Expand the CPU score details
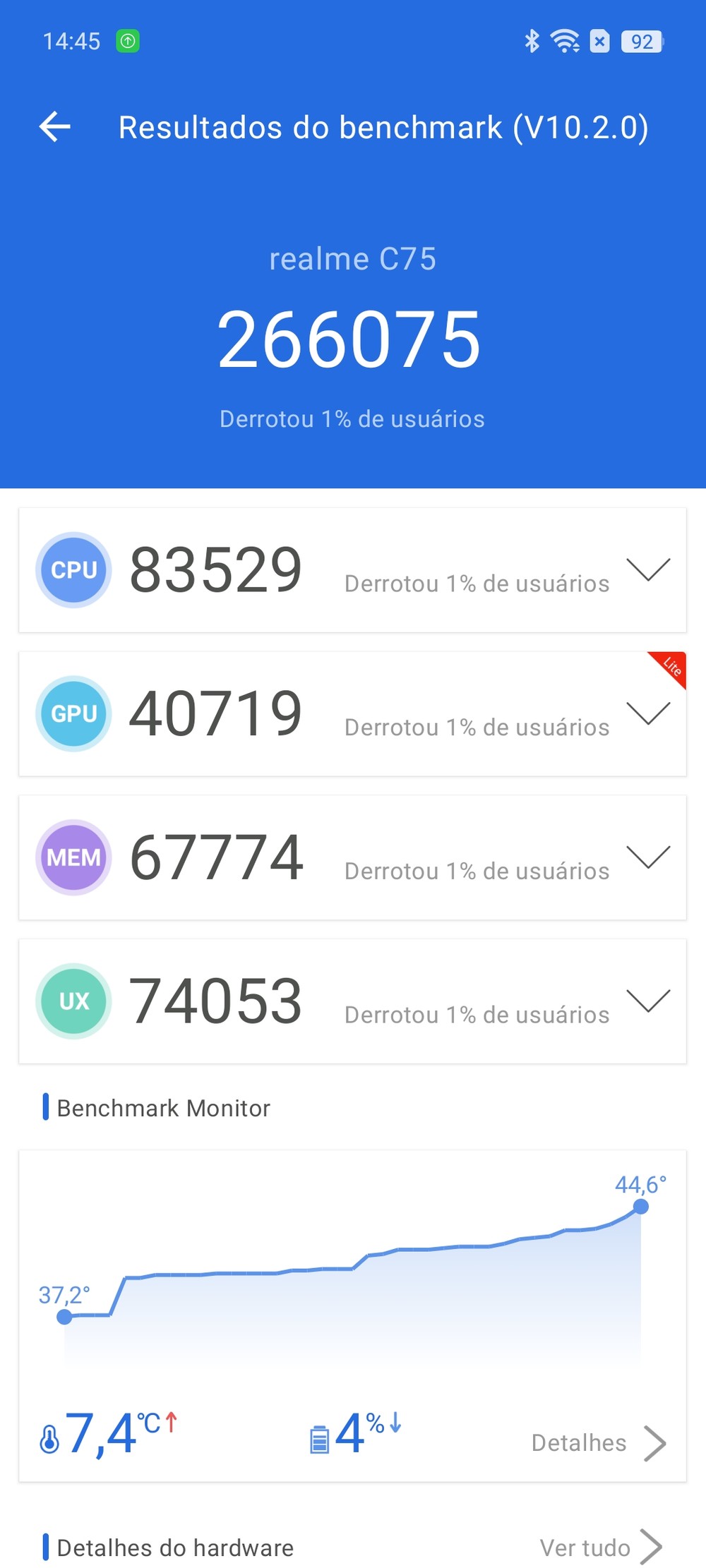 pyautogui.click(x=647, y=569)
